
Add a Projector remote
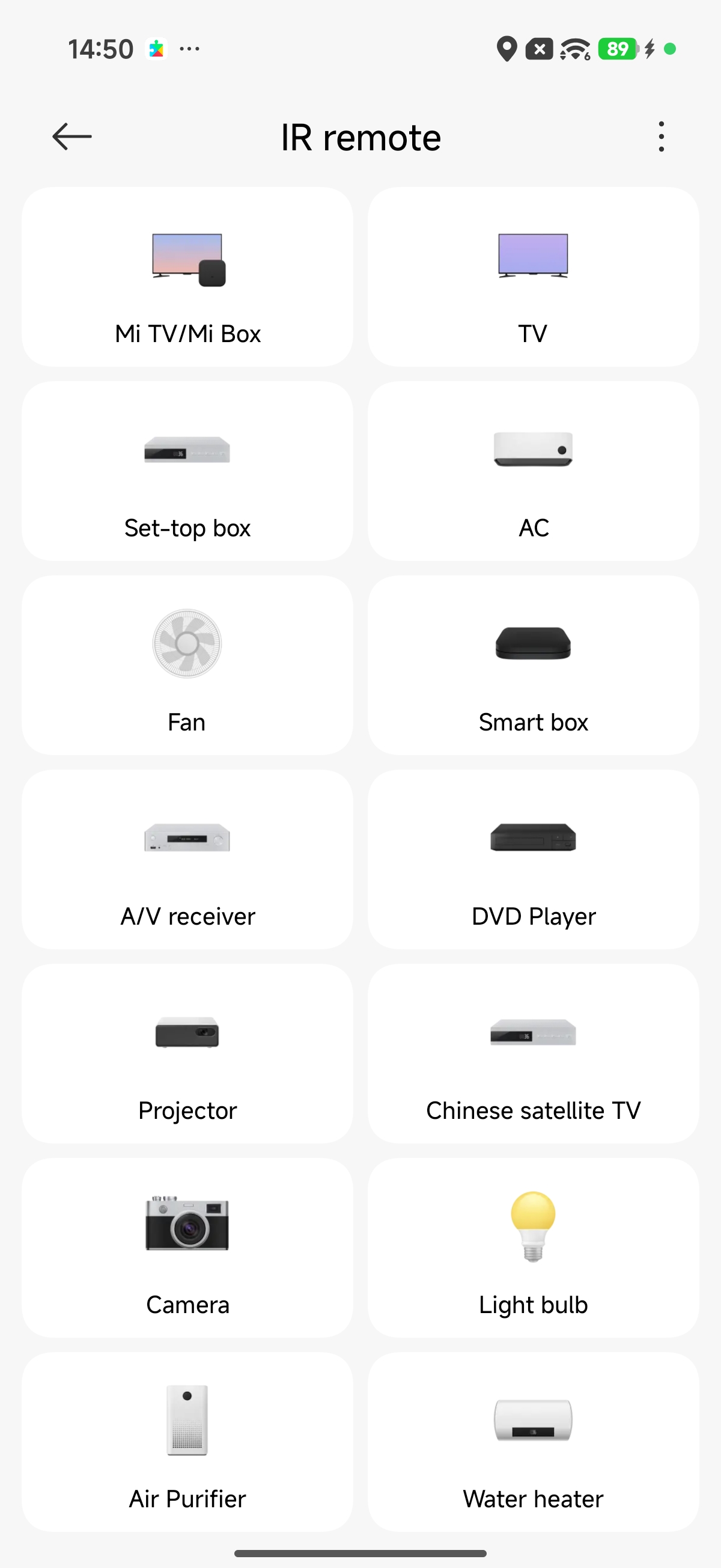click(187, 1054)
